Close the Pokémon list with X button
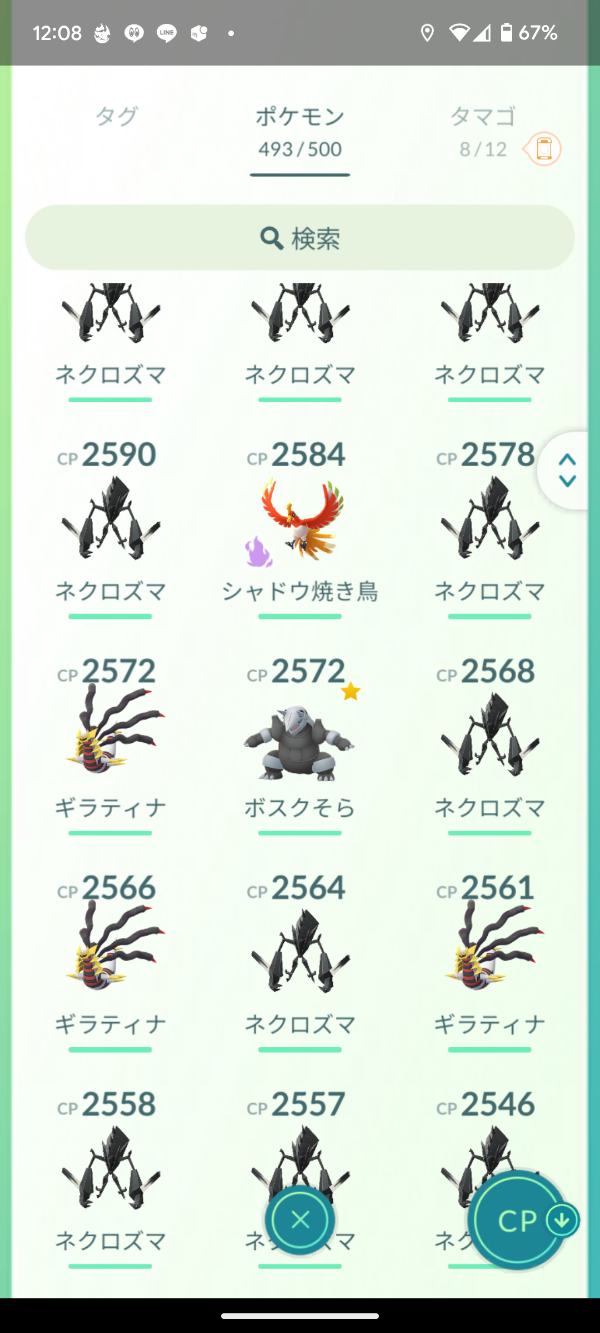Viewport: 600px width, 1333px height. (300, 1219)
